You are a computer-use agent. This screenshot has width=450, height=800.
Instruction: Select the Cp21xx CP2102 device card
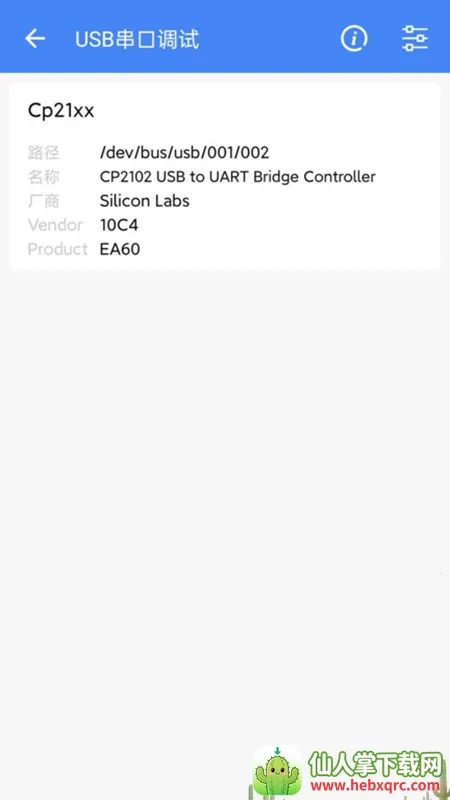click(x=224, y=176)
